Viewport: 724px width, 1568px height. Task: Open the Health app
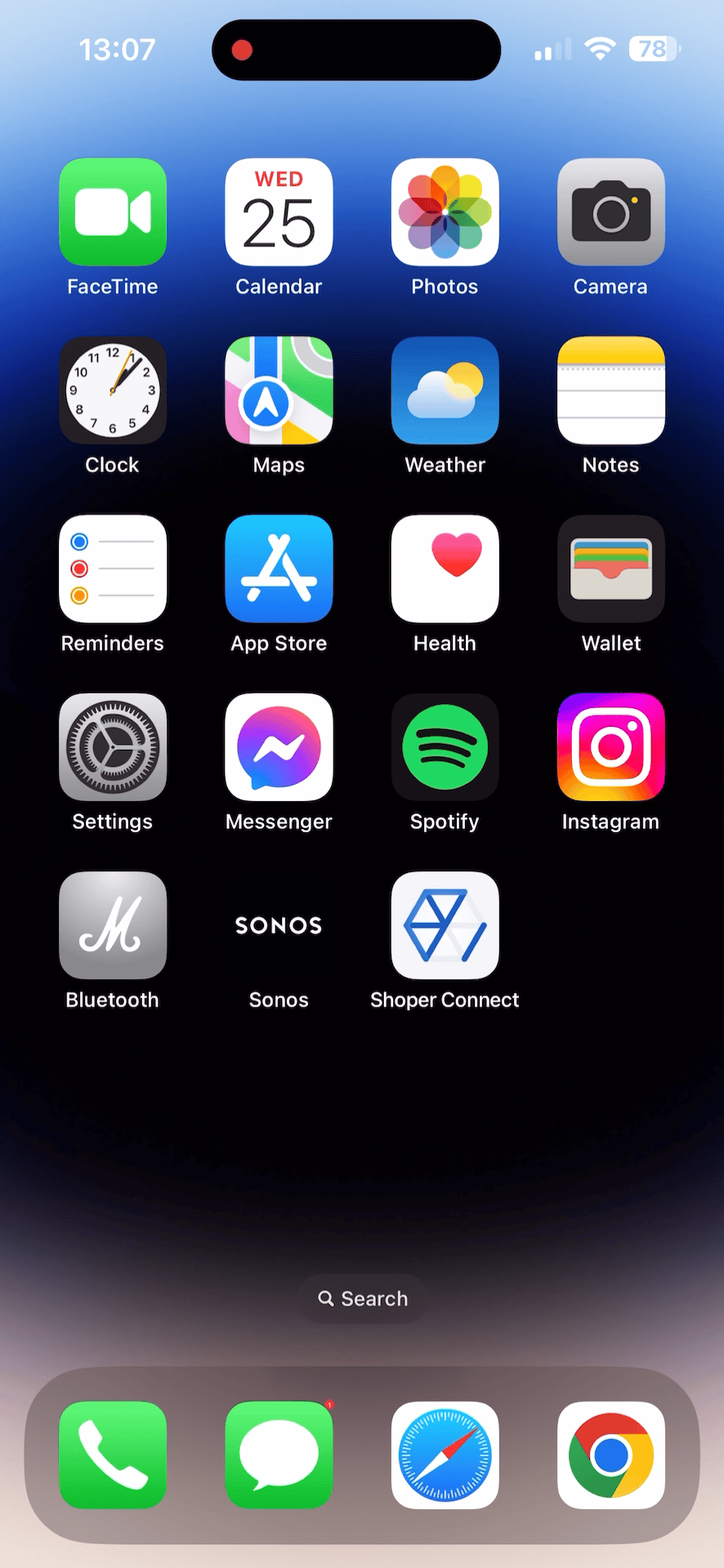tap(445, 568)
